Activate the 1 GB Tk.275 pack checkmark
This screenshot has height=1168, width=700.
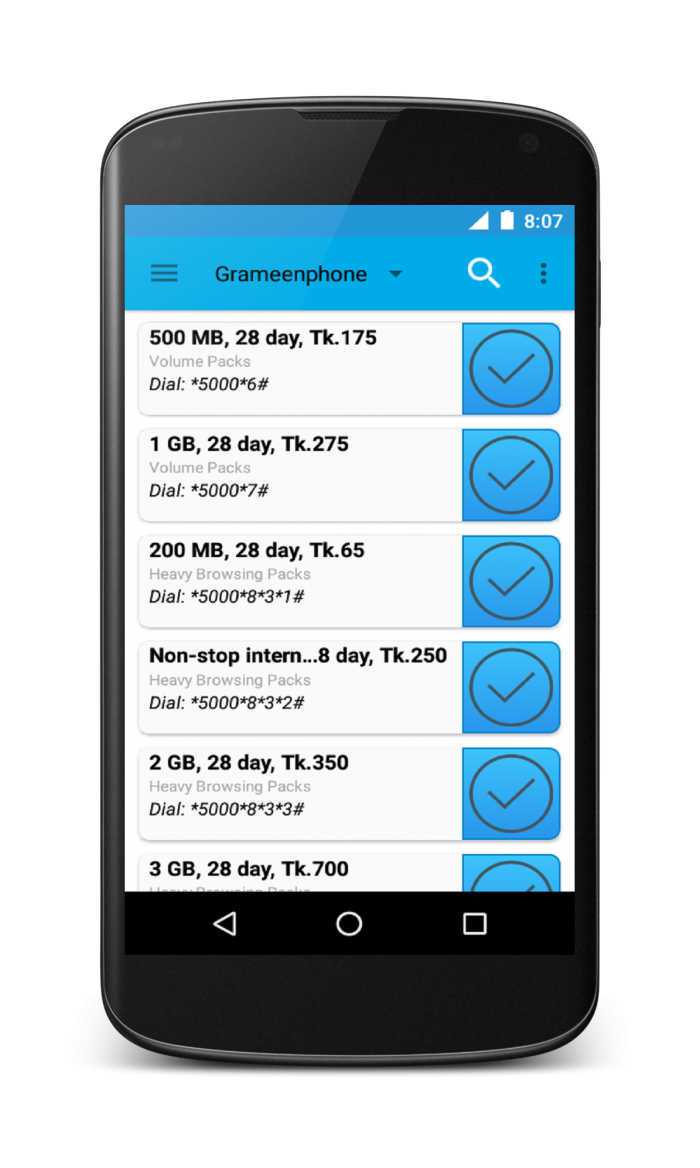pyautogui.click(x=511, y=475)
